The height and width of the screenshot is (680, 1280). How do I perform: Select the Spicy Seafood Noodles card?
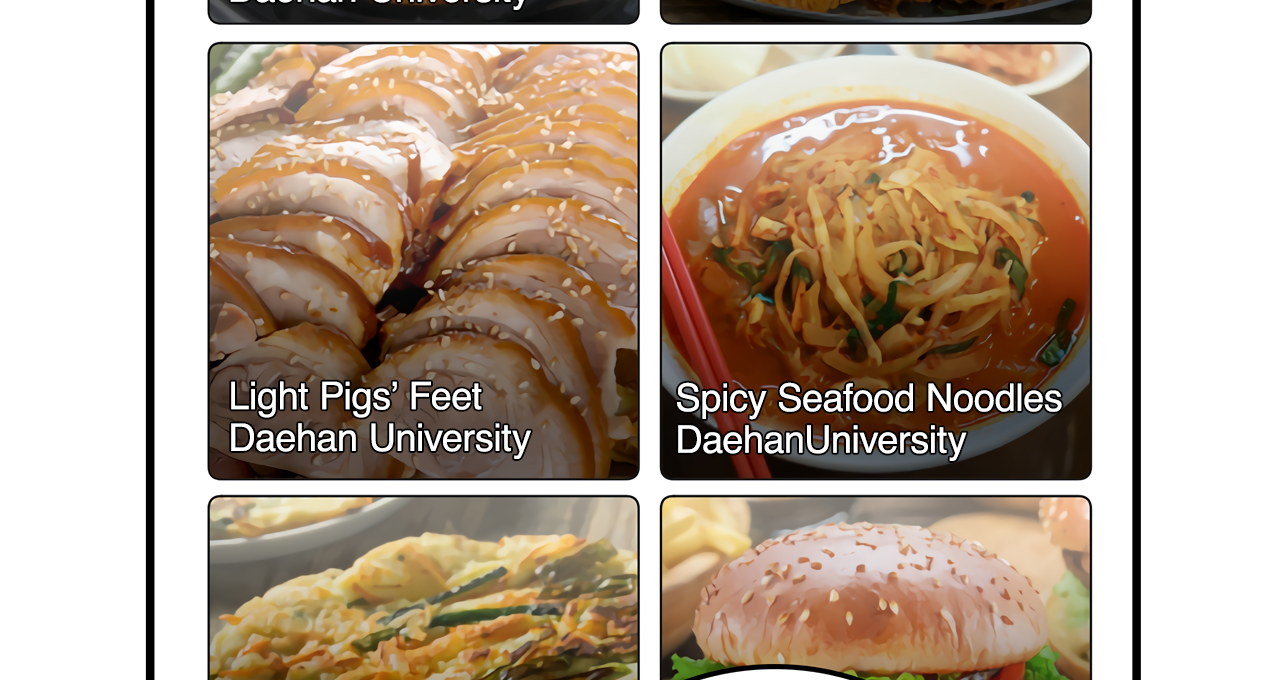[875, 260]
